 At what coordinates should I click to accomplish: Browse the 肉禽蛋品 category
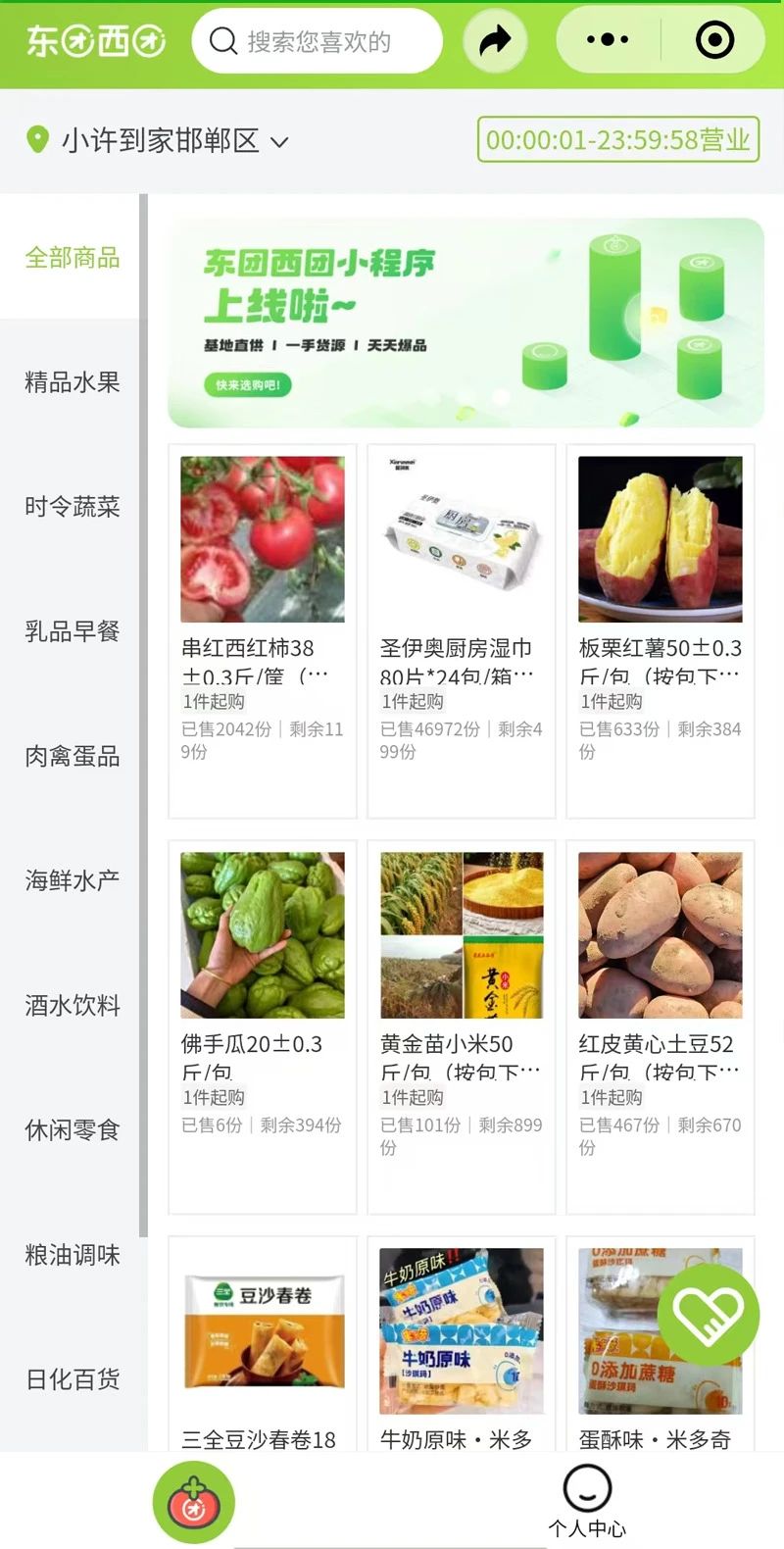(x=73, y=755)
